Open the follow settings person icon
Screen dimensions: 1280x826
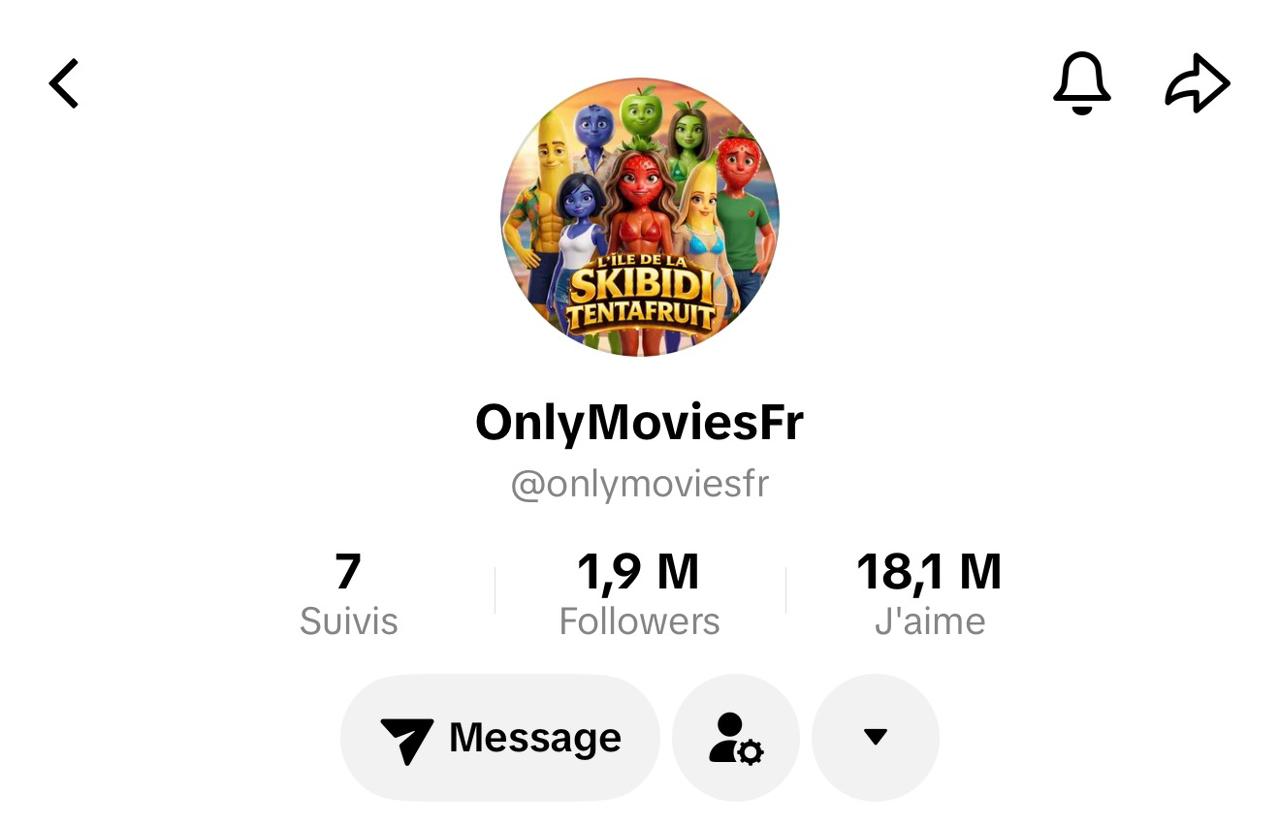pyautogui.click(x=736, y=738)
